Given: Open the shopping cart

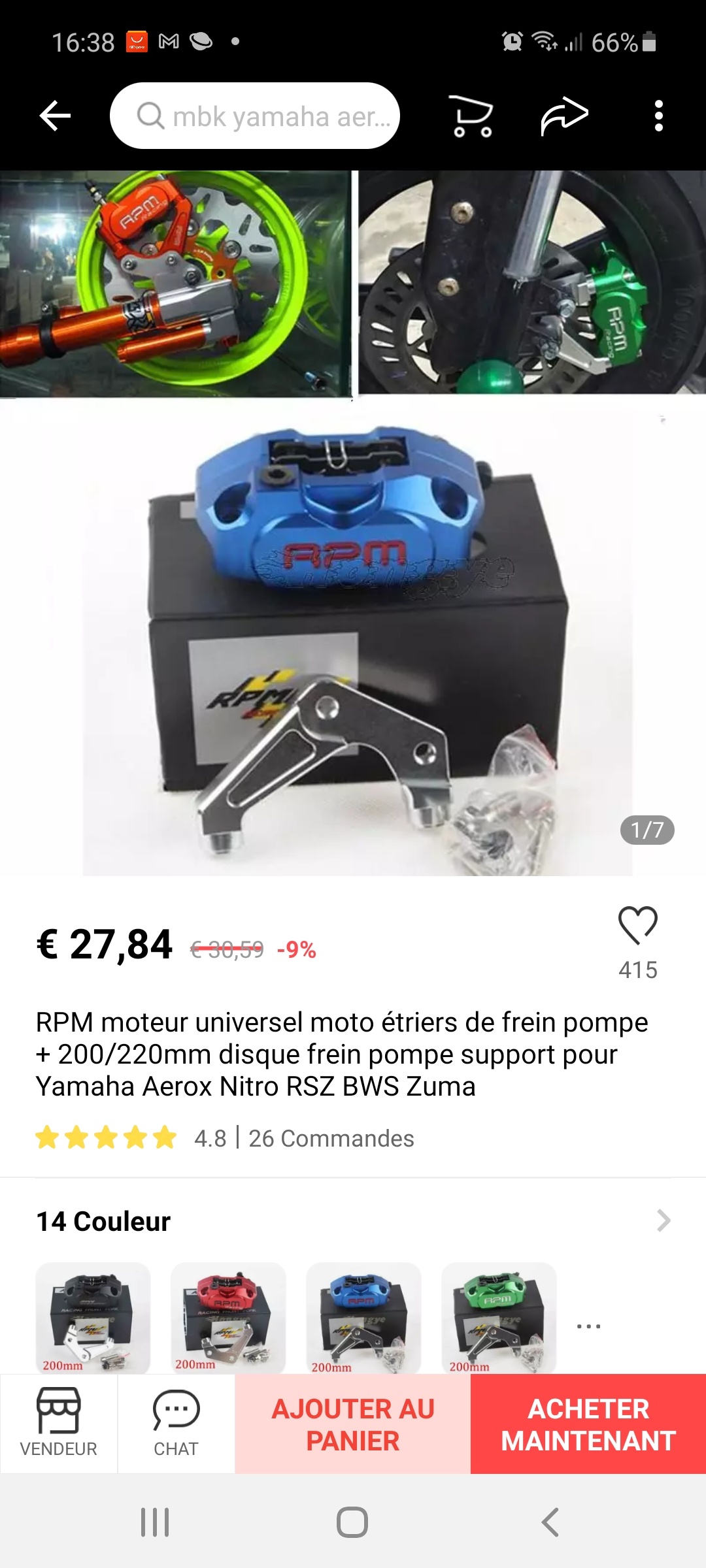Looking at the screenshot, I should click(x=473, y=116).
